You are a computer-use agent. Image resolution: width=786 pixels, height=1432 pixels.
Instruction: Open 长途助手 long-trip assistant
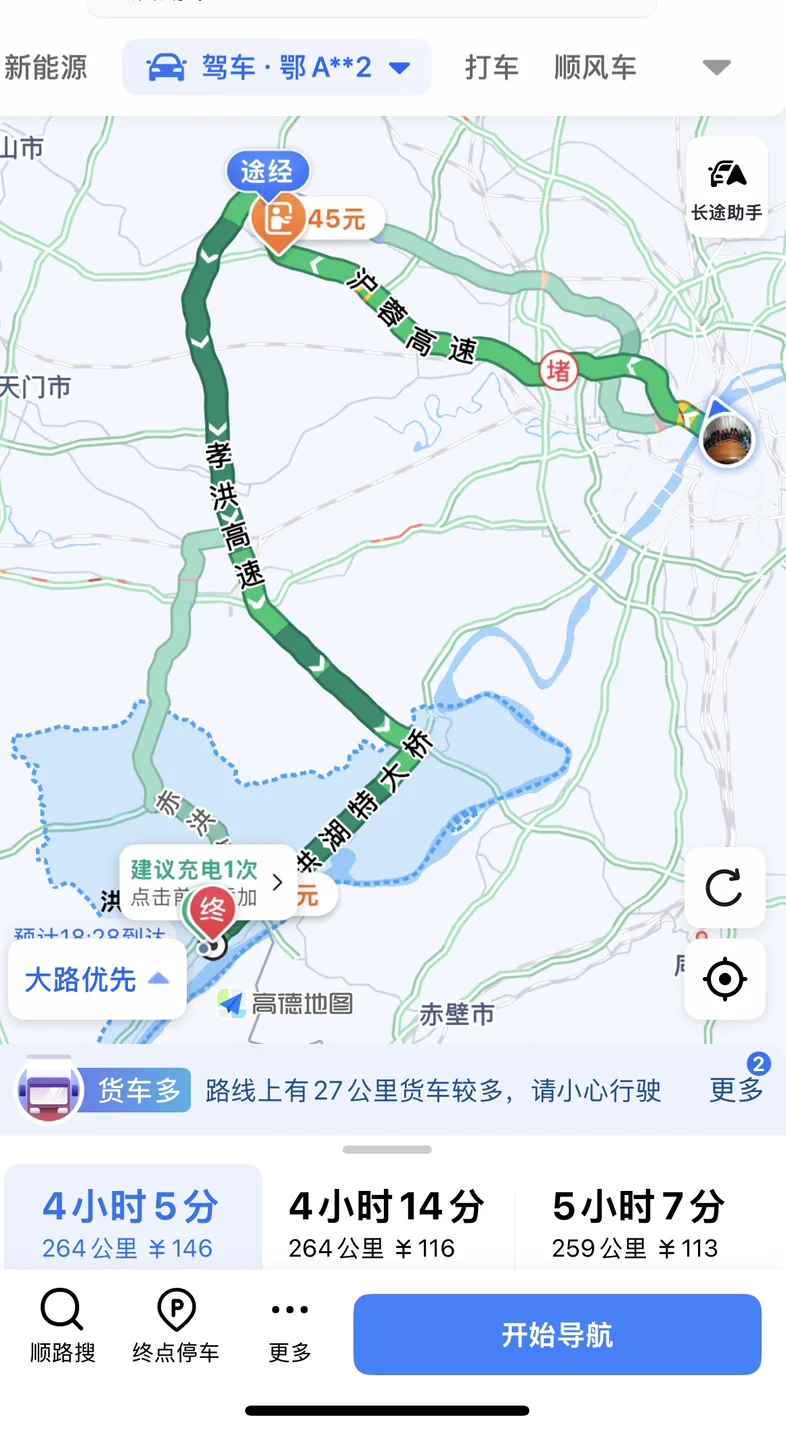[x=727, y=188]
